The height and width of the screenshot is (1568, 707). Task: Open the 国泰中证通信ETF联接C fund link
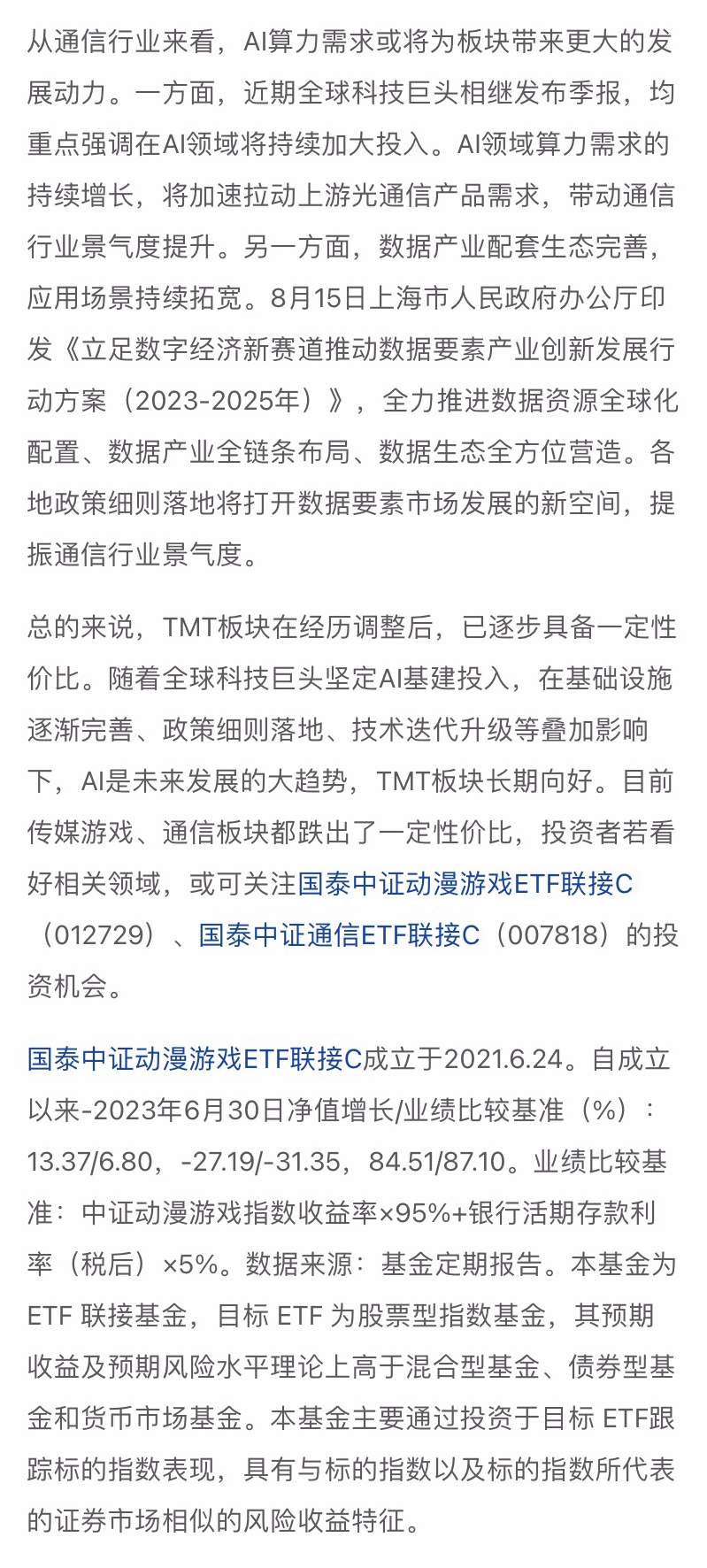[x=339, y=934]
